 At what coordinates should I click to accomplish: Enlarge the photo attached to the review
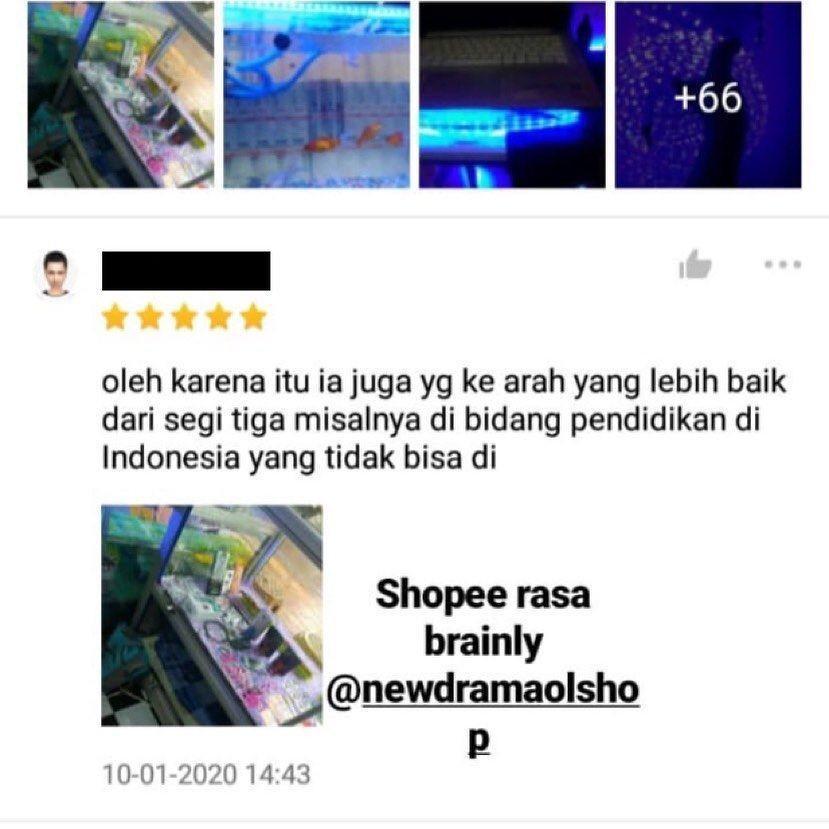[212, 615]
